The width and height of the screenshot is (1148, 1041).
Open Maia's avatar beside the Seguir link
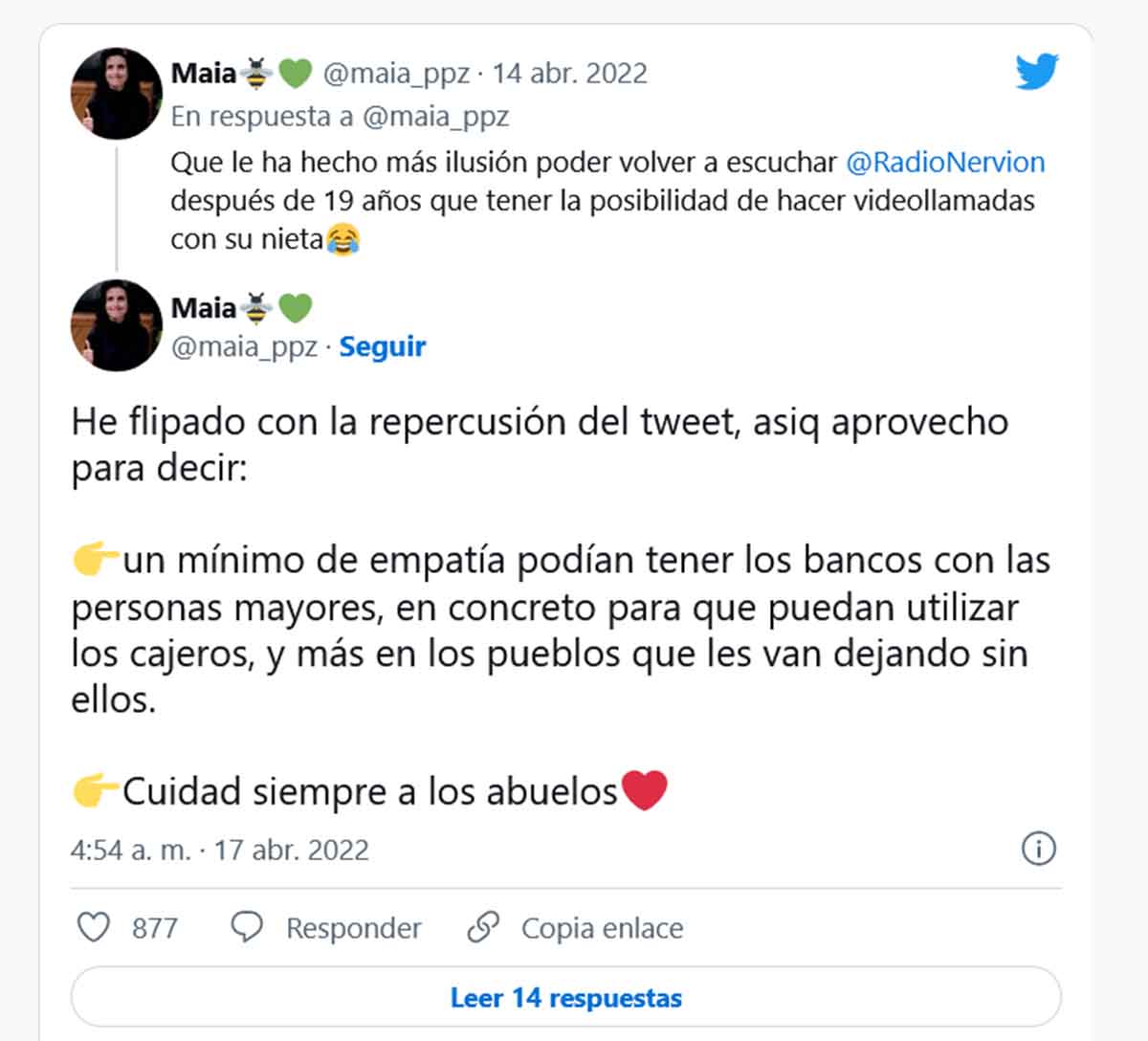point(117,325)
